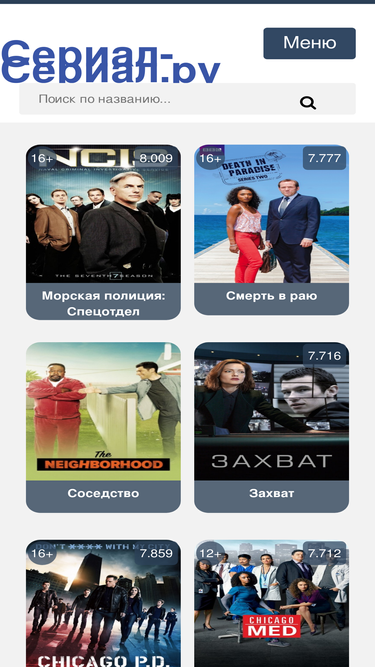Go to homepage via Сериал site logo

(x=111, y=62)
